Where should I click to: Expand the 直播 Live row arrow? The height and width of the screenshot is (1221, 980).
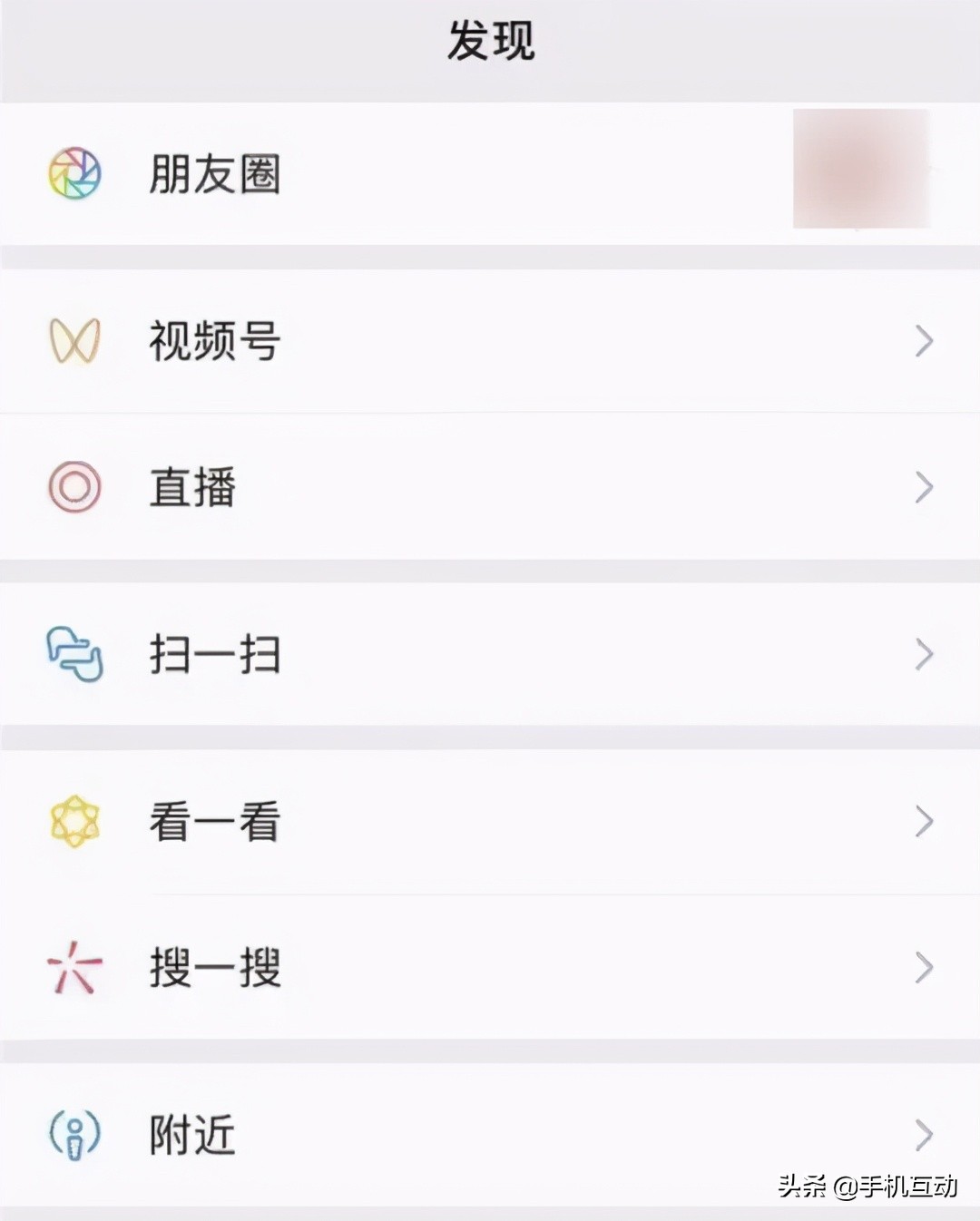click(924, 488)
